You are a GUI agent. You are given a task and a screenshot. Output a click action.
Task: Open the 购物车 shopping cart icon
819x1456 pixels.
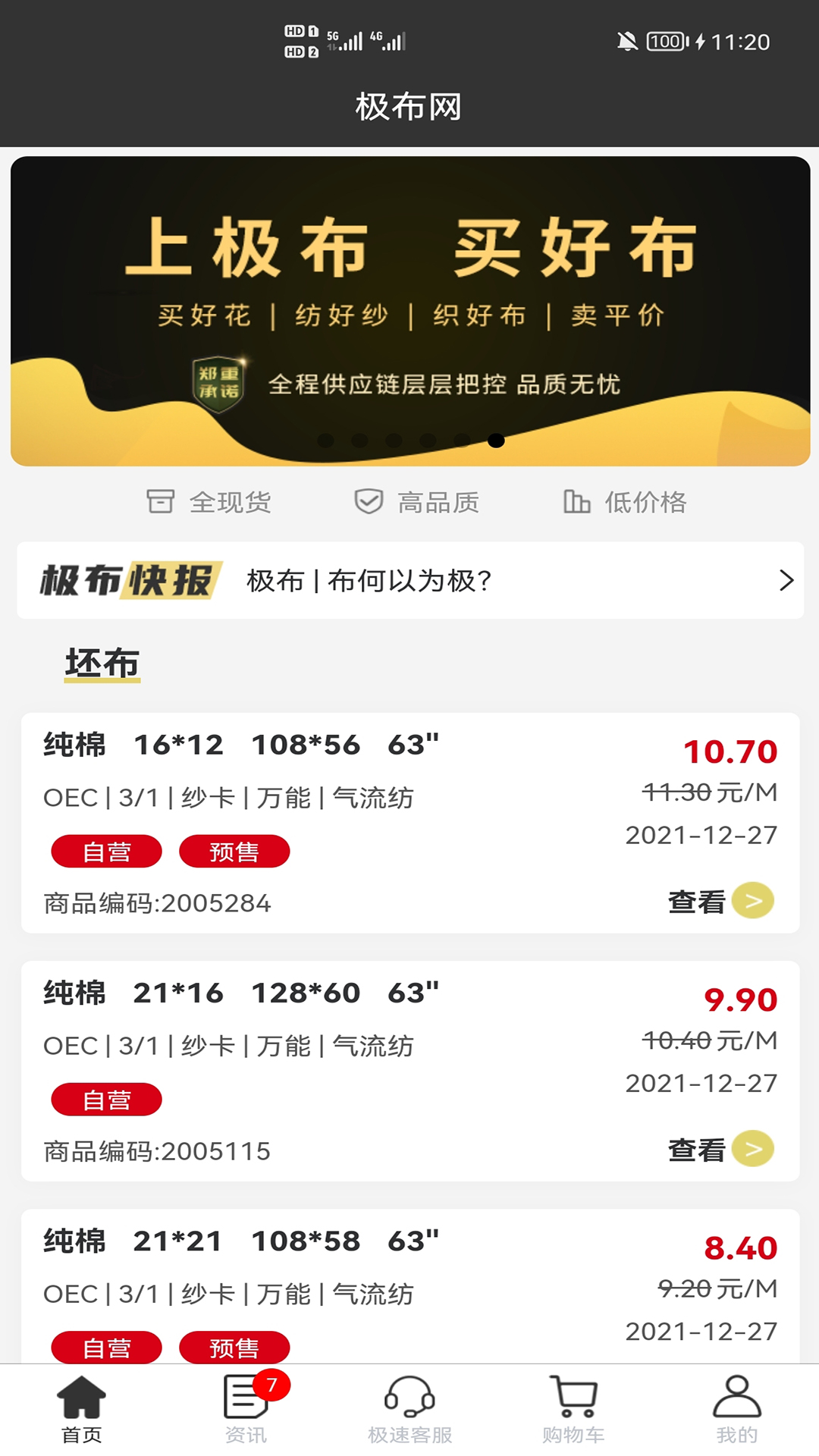[x=573, y=1409]
